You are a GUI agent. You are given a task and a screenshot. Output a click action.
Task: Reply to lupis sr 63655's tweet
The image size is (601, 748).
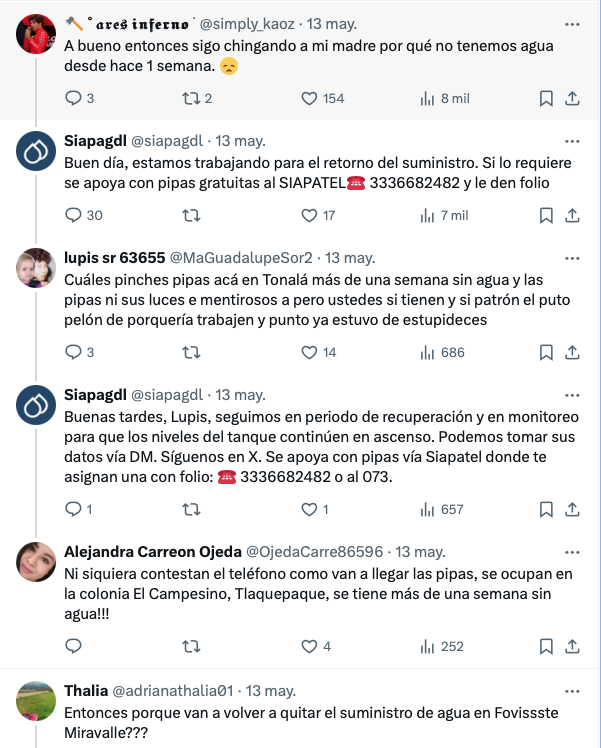(72, 352)
